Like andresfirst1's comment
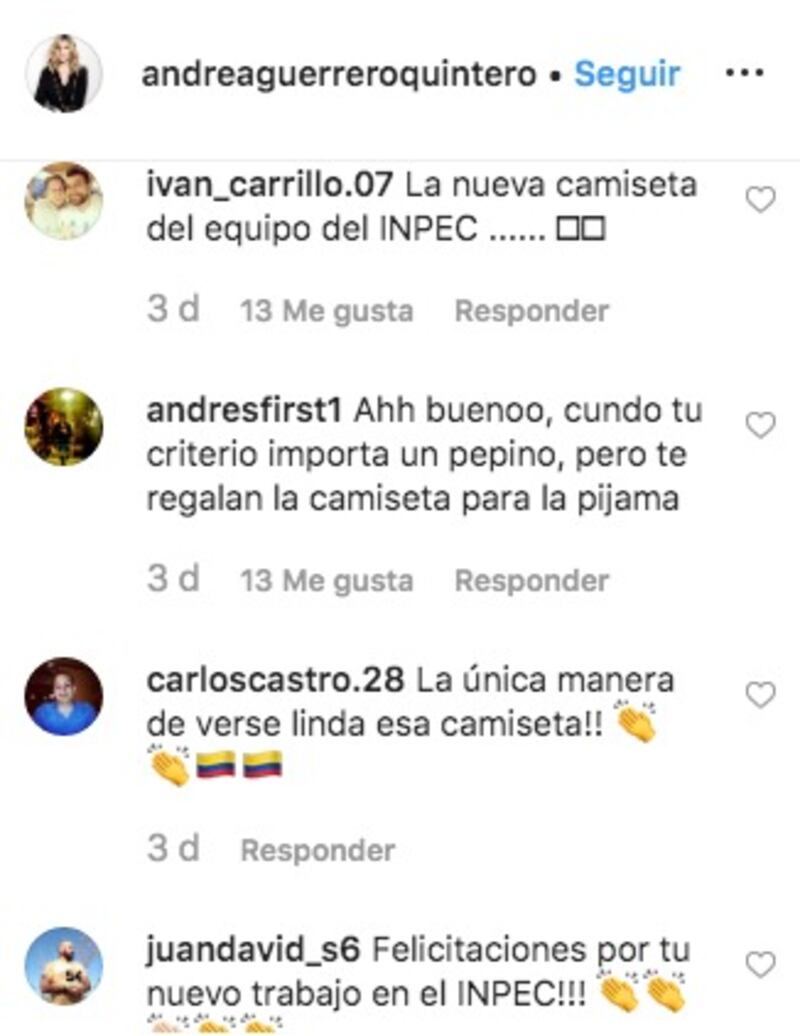This screenshot has width=800, height=1035. (x=761, y=426)
